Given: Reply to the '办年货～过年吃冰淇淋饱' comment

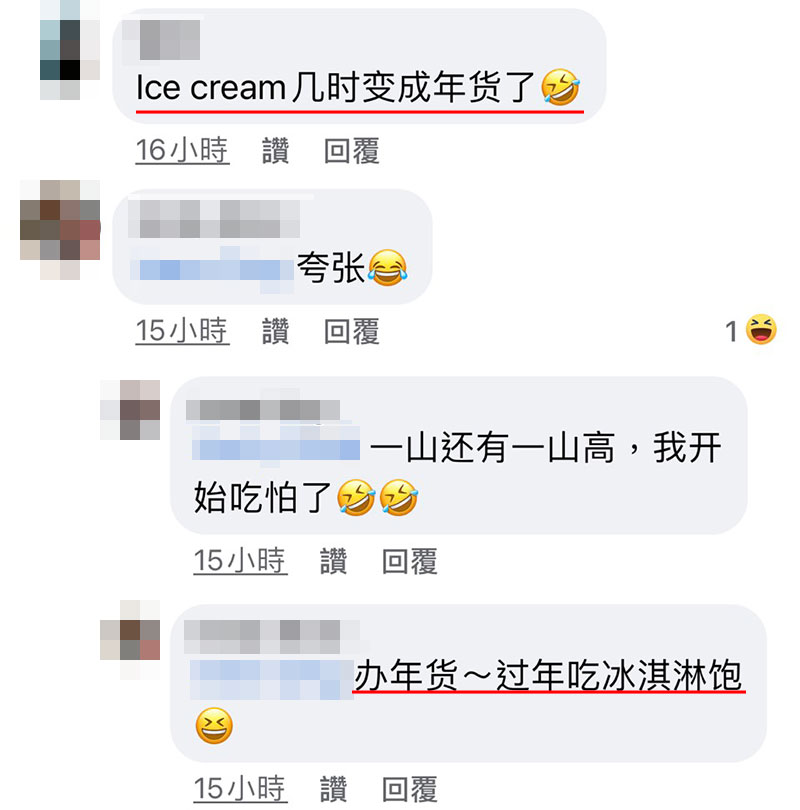Looking at the screenshot, I should tap(410, 788).
